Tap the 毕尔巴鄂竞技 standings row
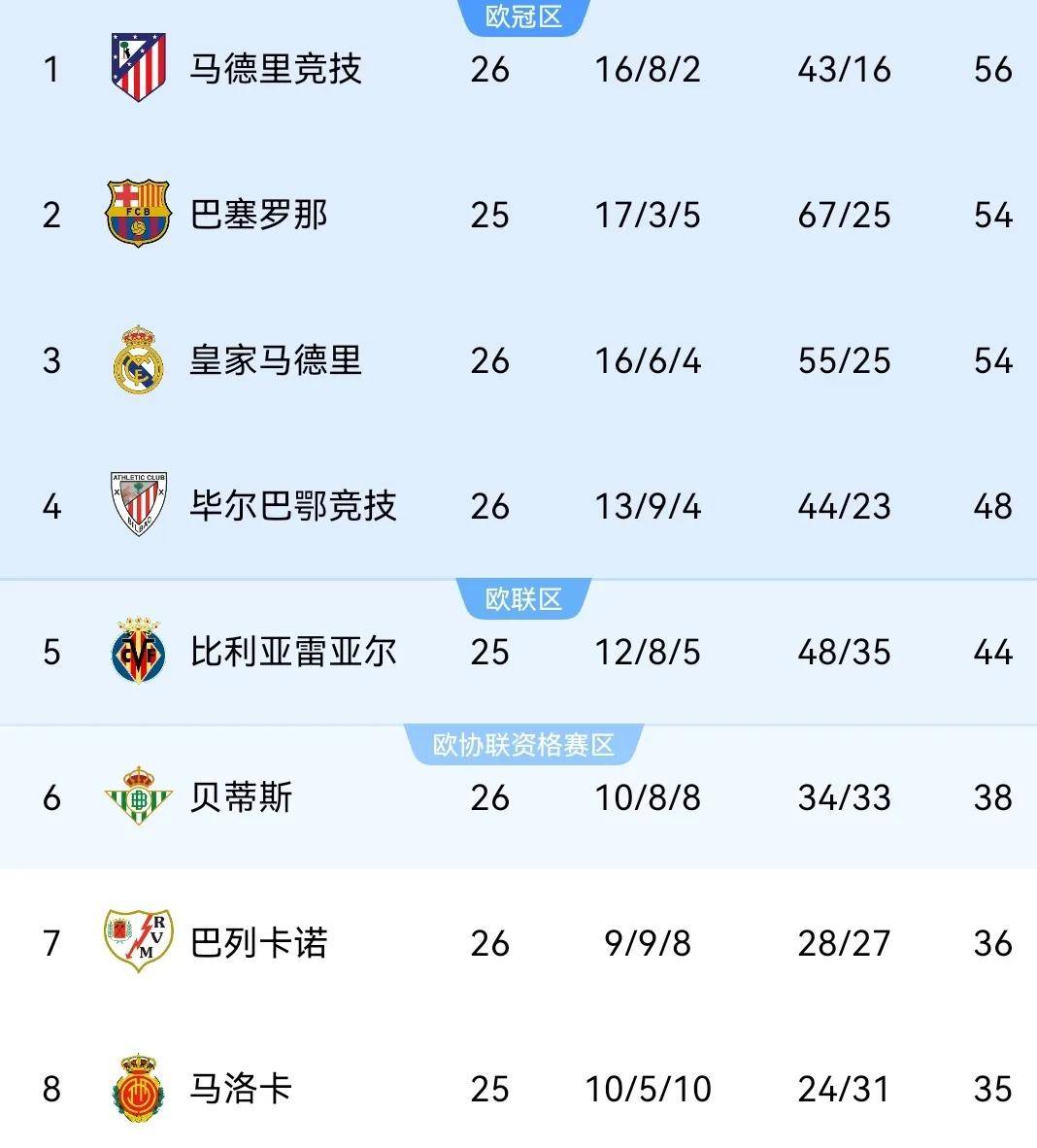The width and height of the screenshot is (1037, 1148). (292, 506)
